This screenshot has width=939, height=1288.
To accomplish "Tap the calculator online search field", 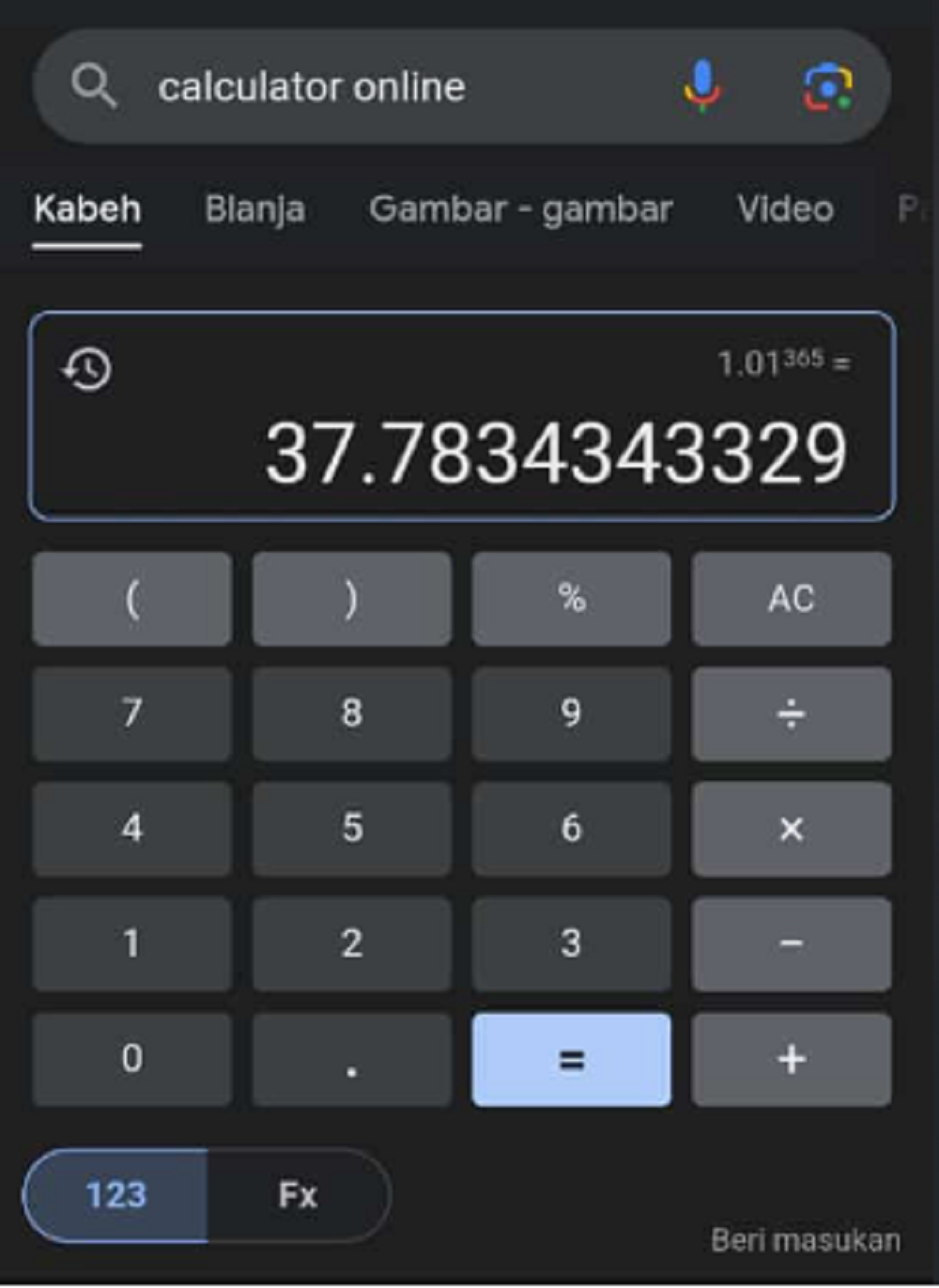I will coord(376,87).
